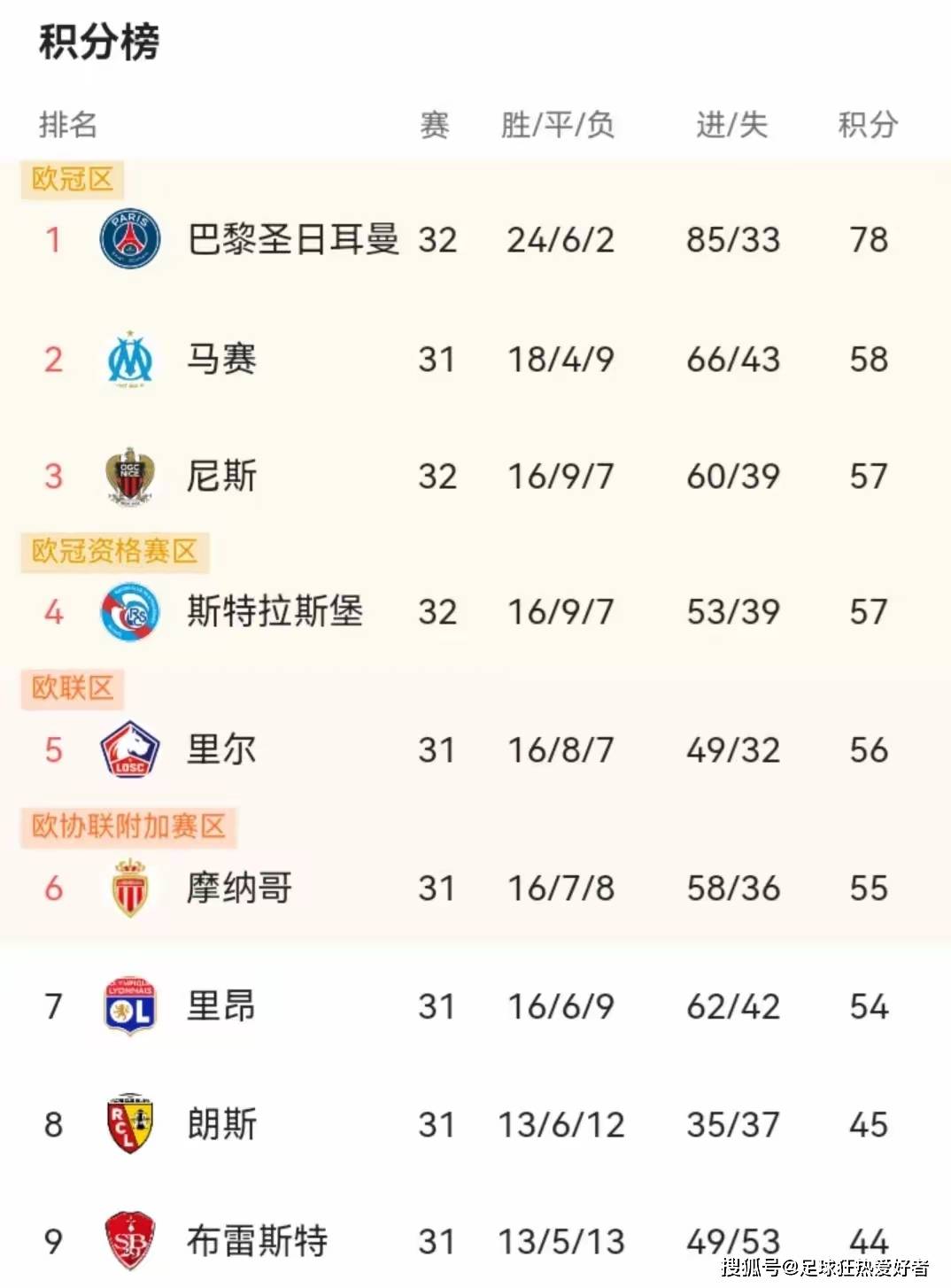Select the OGC Nice logo
The height and width of the screenshot is (1288, 951).
tap(129, 477)
